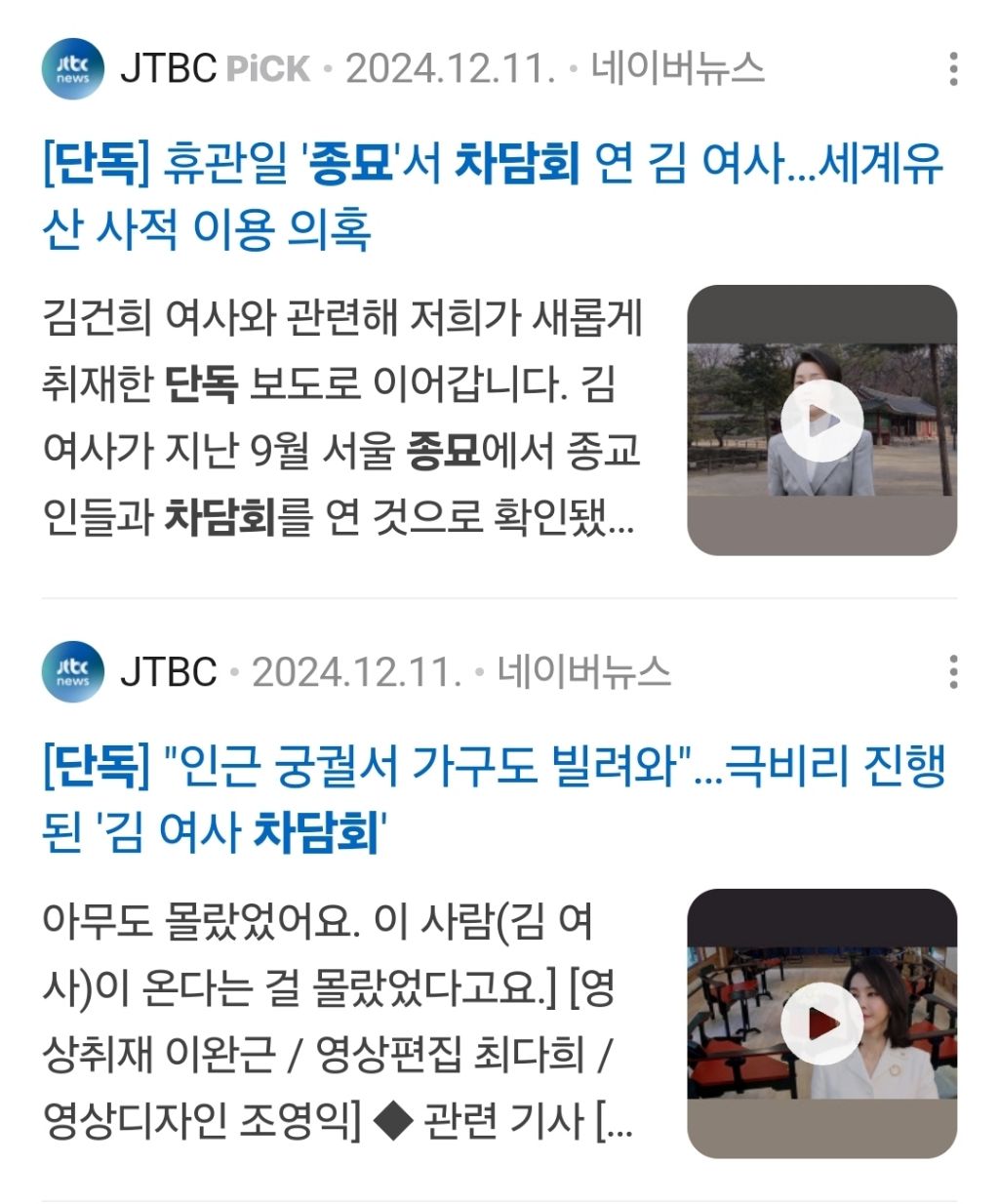The height and width of the screenshot is (1204, 999).
Task: Open the 네이버뉴스 link on the first article
Action: [x=679, y=69]
